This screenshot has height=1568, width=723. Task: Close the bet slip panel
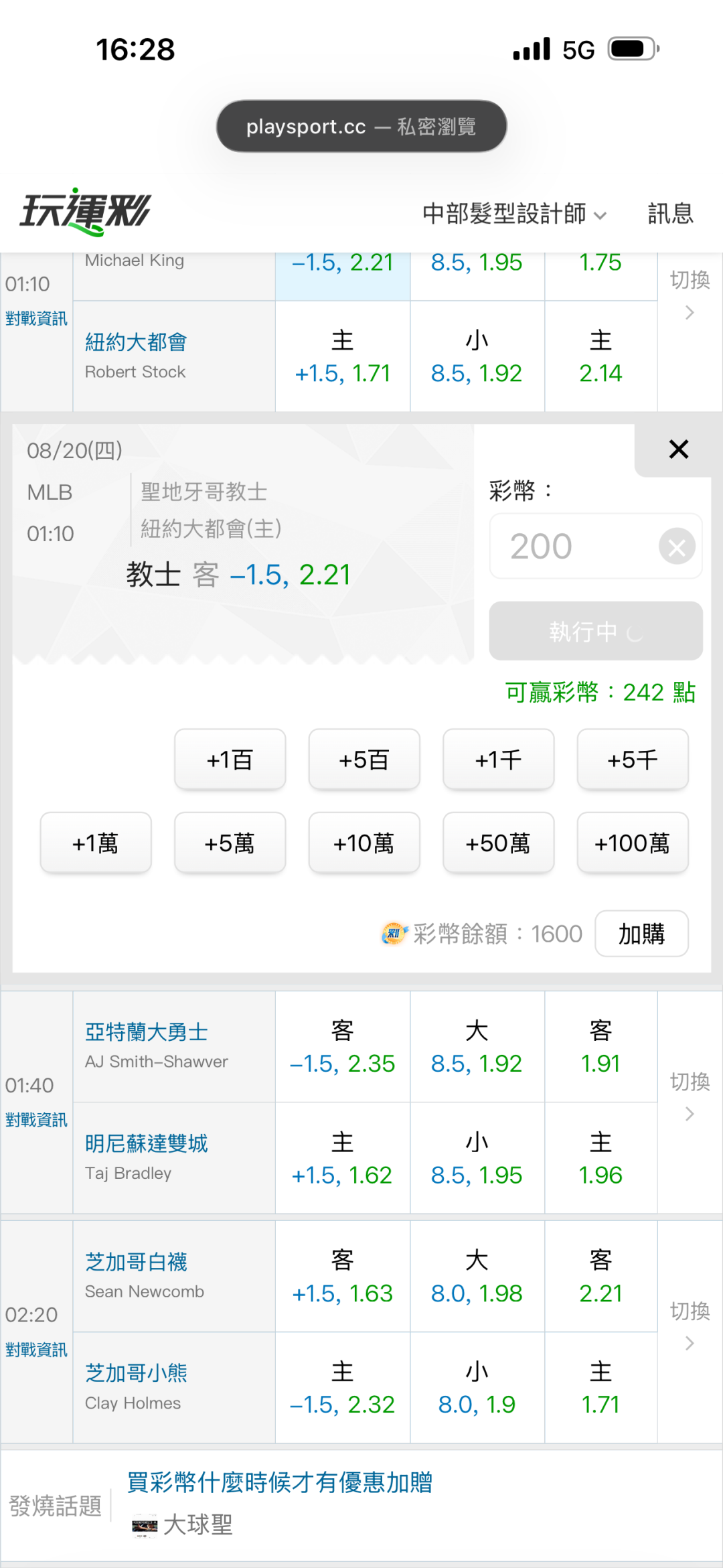(678, 449)
